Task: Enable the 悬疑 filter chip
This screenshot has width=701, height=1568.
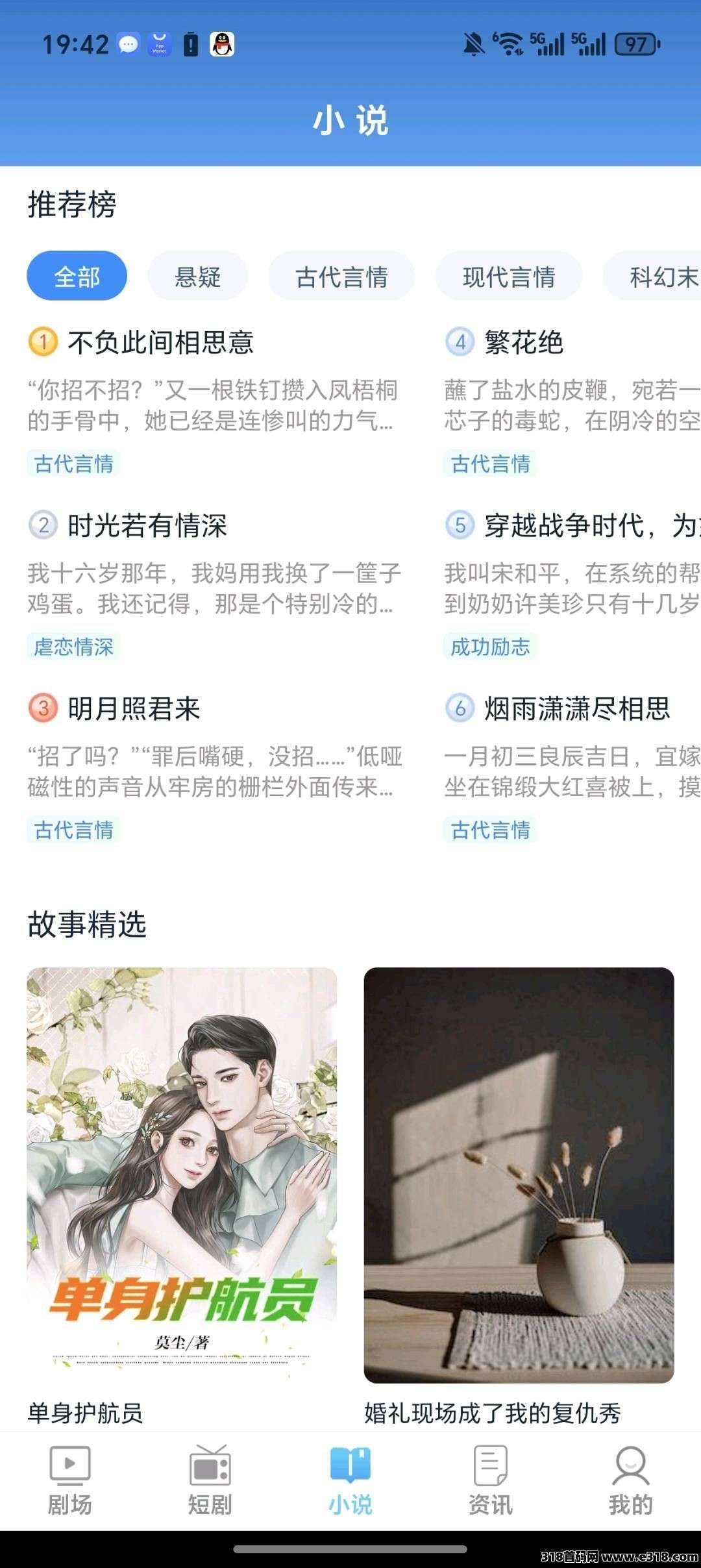Action: tap(197, 277)
